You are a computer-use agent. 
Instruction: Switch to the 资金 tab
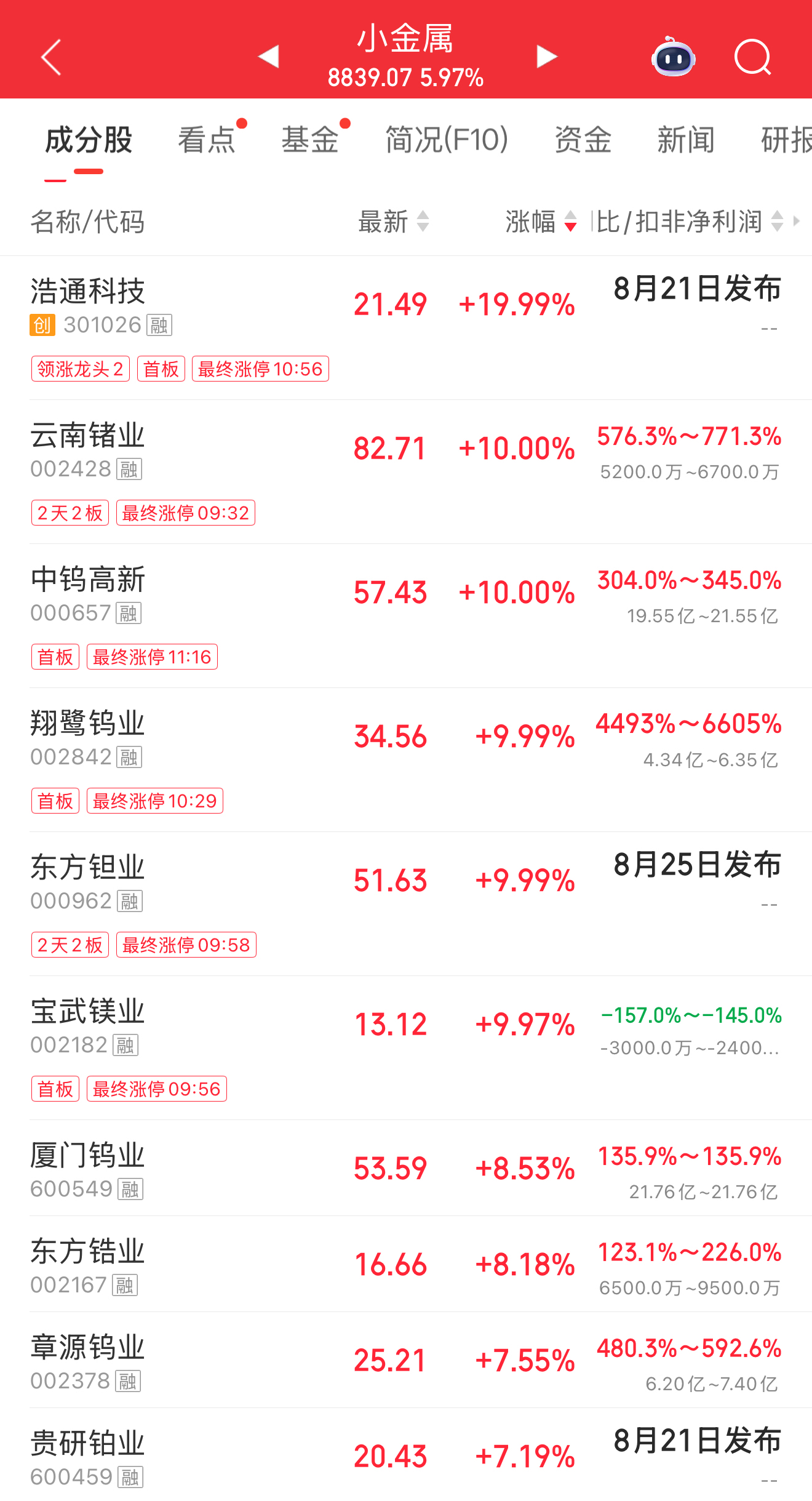click(583, 140)
